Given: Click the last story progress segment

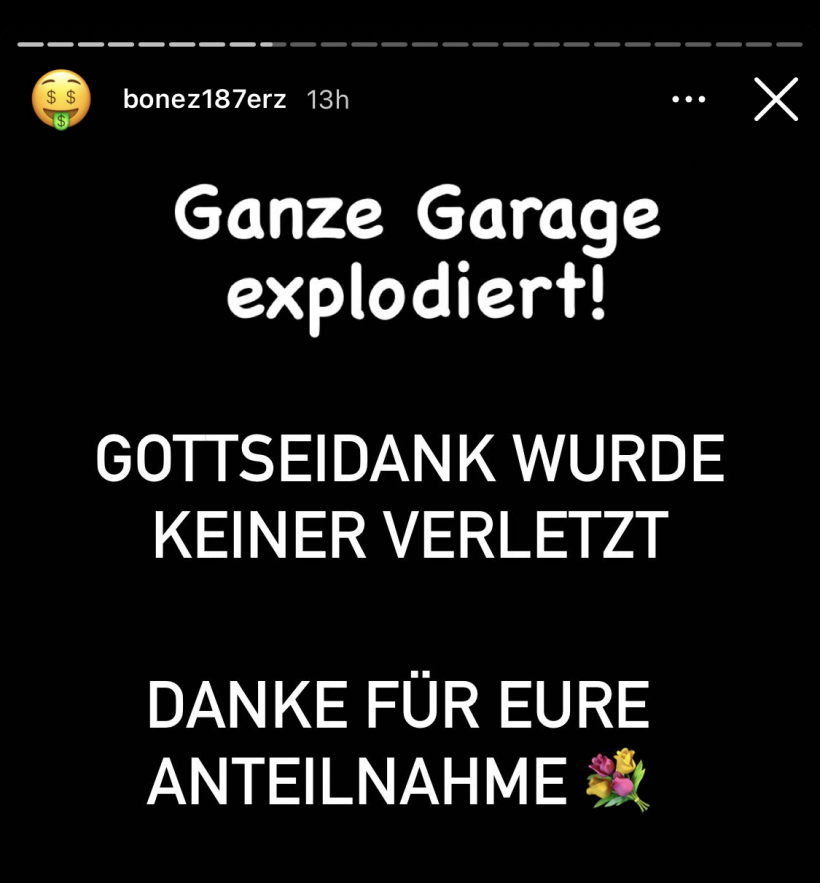Looking at the screenshot, I should point(790,44).
